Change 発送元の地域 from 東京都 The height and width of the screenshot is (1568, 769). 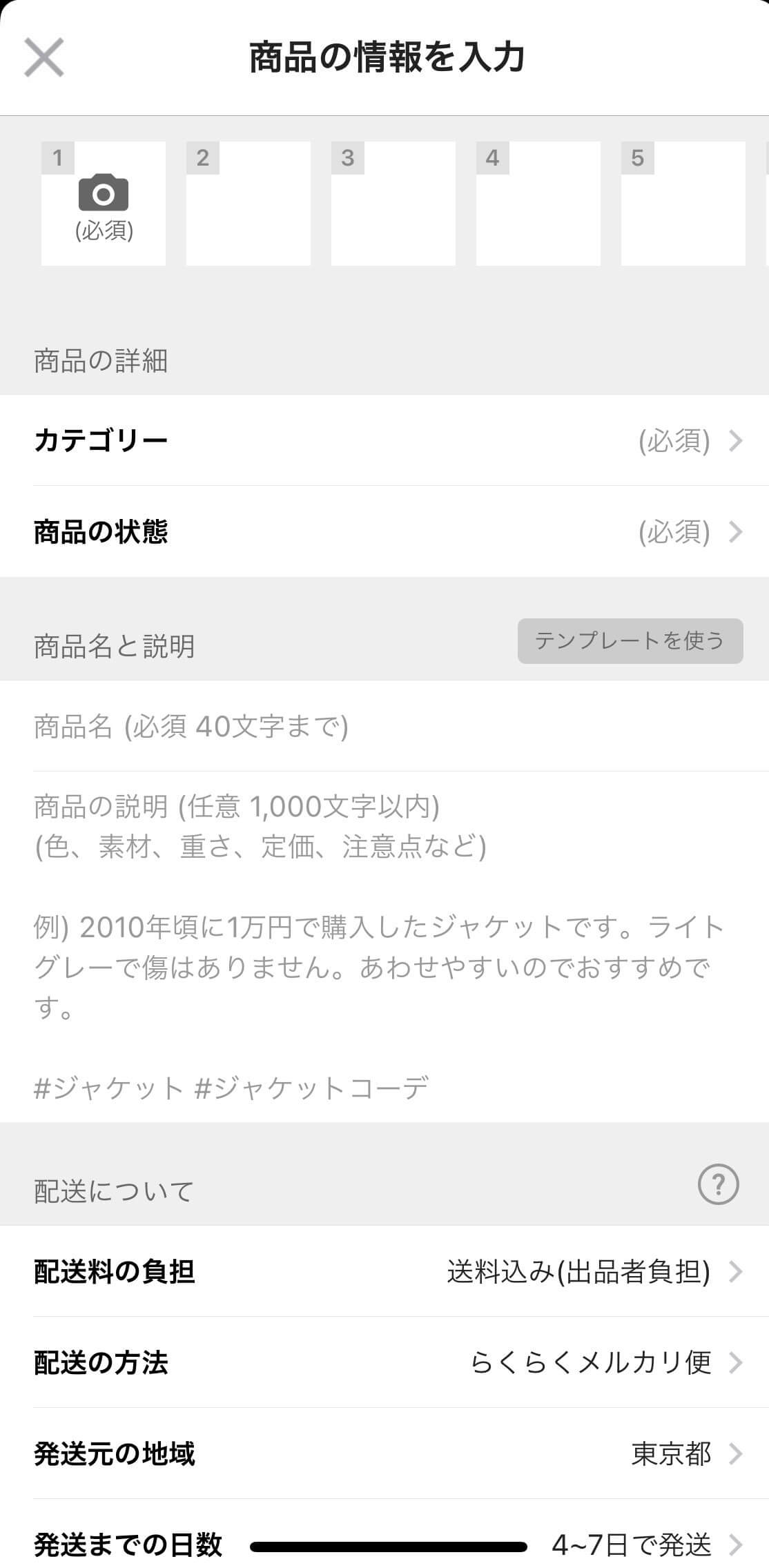(384, 1453)
